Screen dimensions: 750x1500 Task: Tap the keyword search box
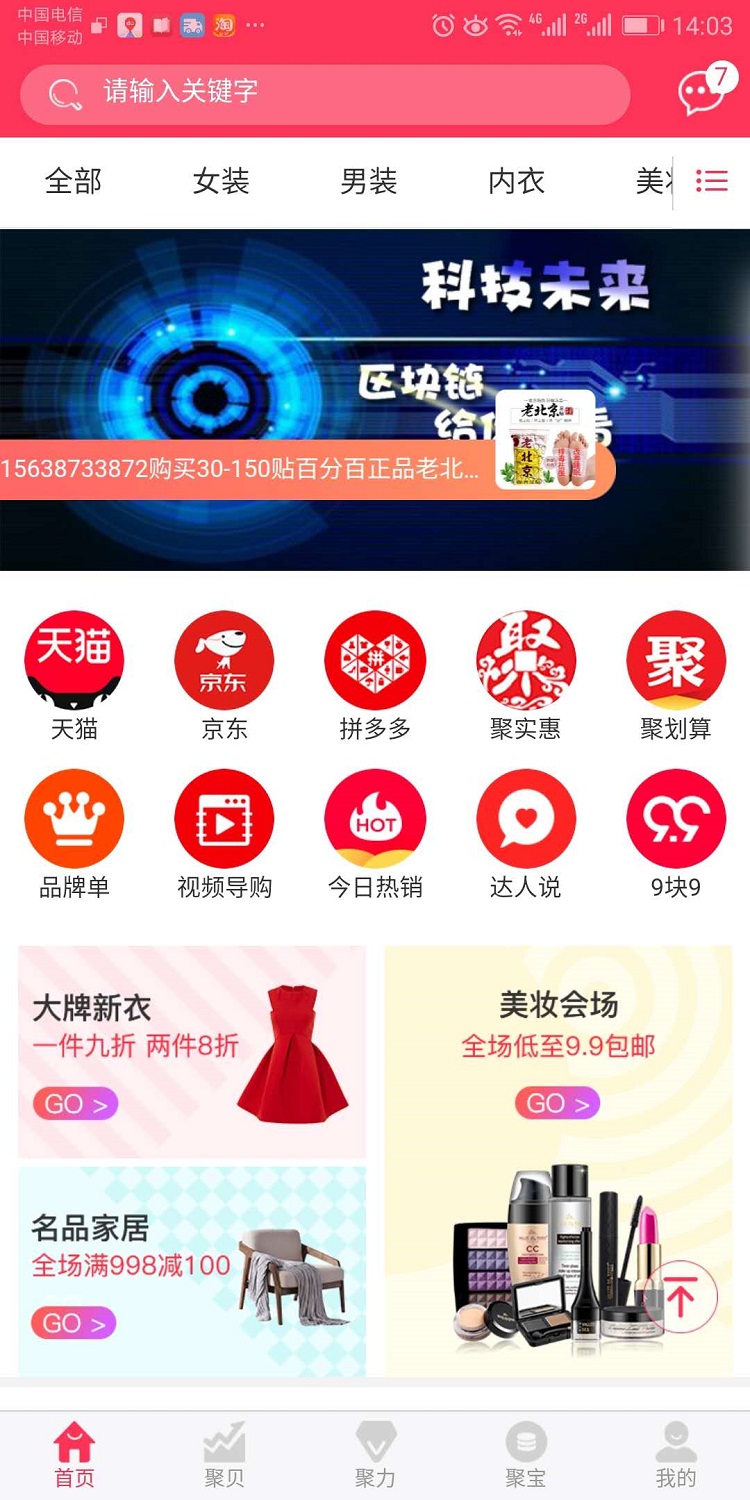point(325,93)
